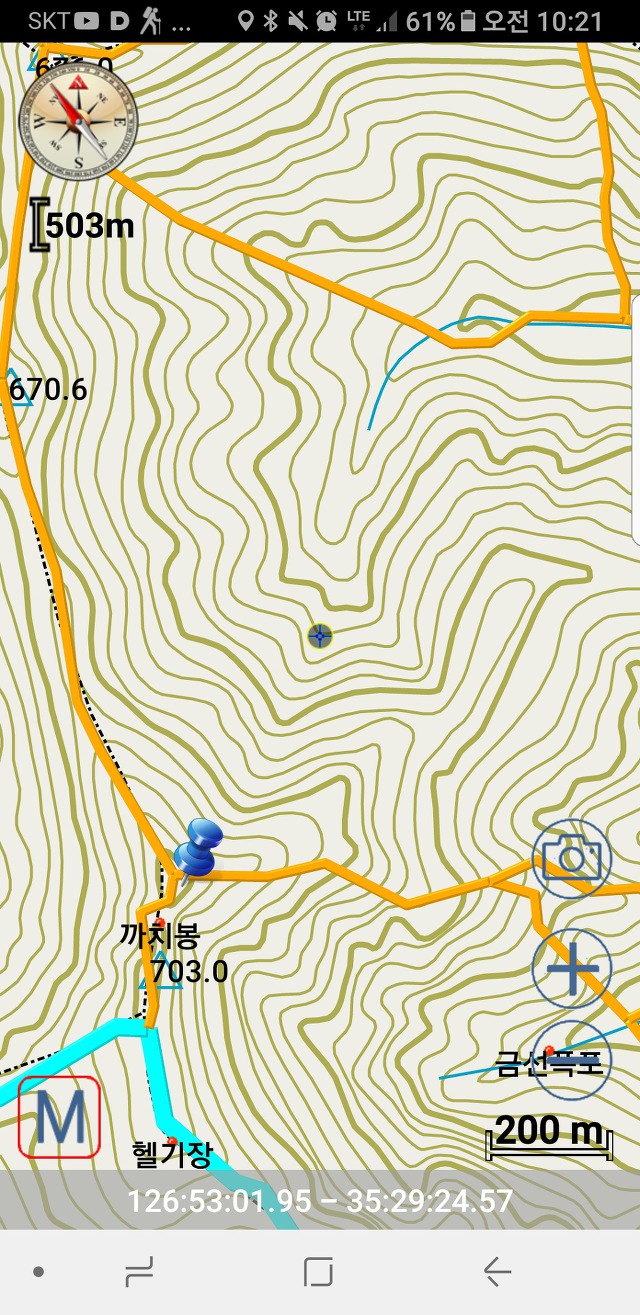Open the camera to take a photo
Viewport: 640px width, 1315px height.
tap(571, 858)
